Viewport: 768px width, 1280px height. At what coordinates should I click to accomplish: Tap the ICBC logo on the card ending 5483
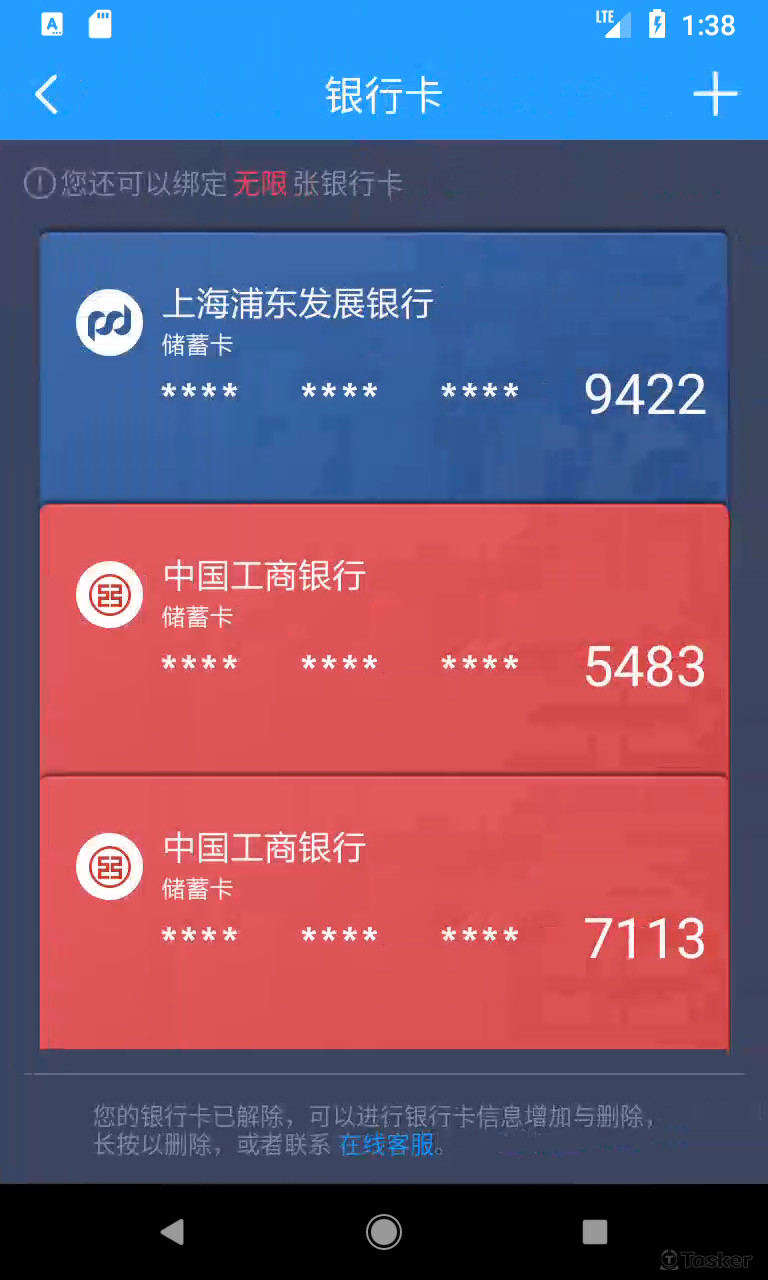109,594
